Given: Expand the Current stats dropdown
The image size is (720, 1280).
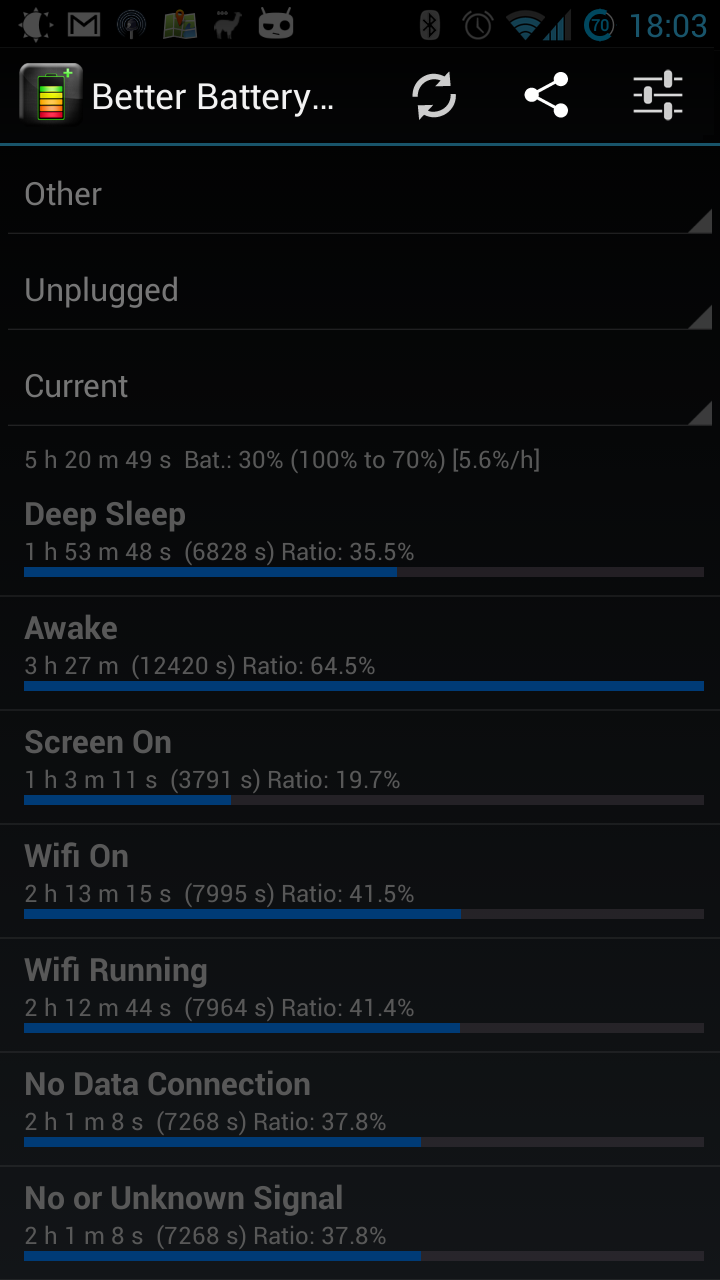Looking at the screenshot, I should click(360, 386).
